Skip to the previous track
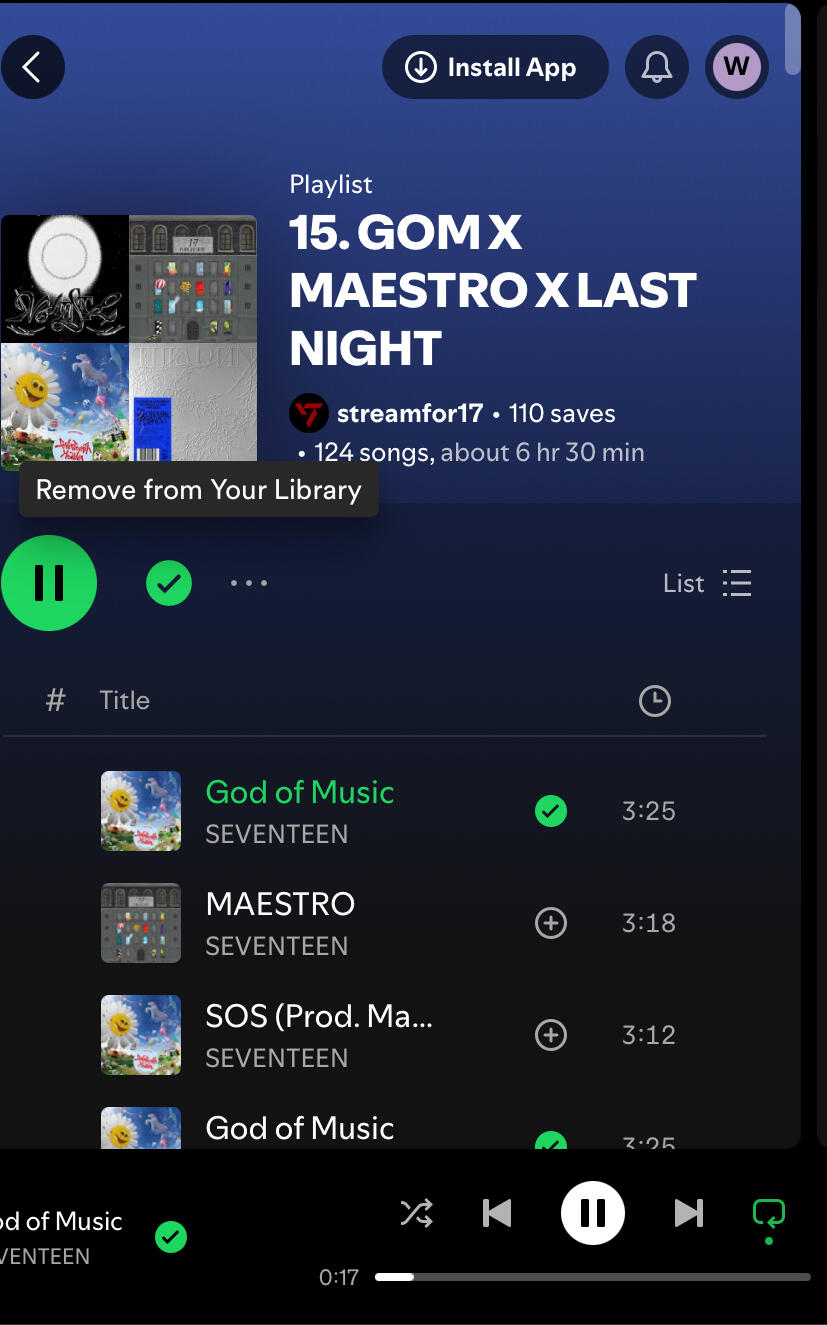This screenshot has height=1325, width=827. [x=497, y=1213]
